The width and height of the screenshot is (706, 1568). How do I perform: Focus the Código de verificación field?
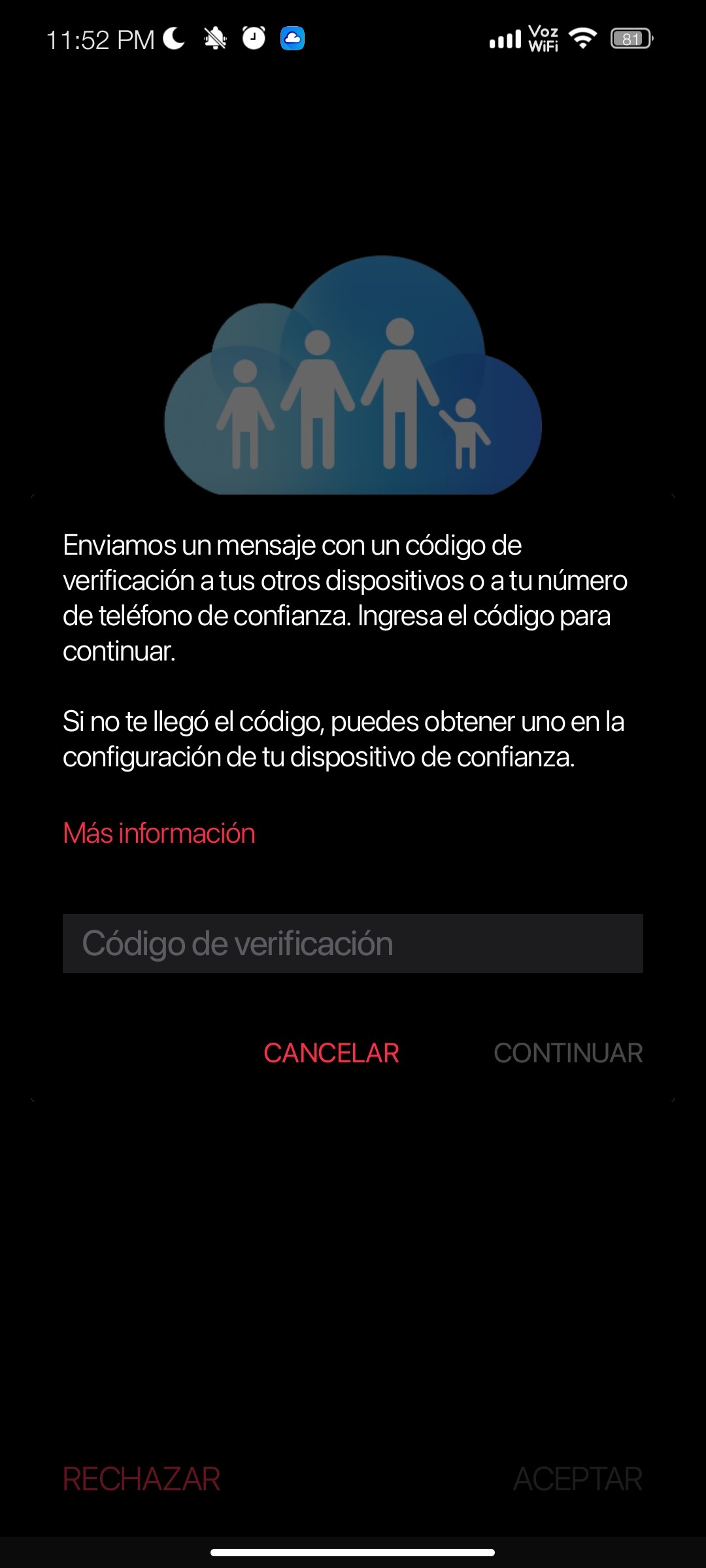coord(353,943)
